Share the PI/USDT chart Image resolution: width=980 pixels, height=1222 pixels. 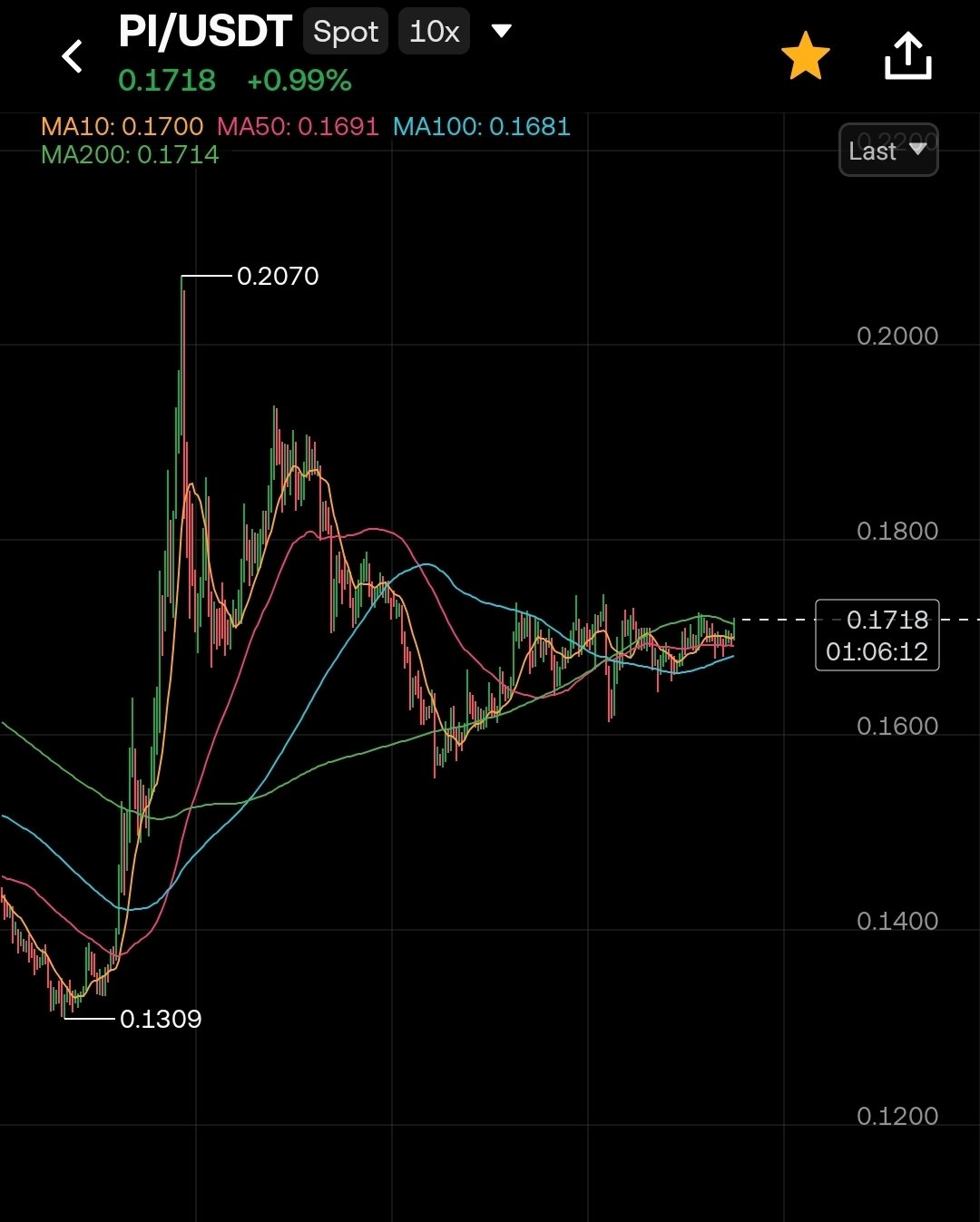coord(907,56)
